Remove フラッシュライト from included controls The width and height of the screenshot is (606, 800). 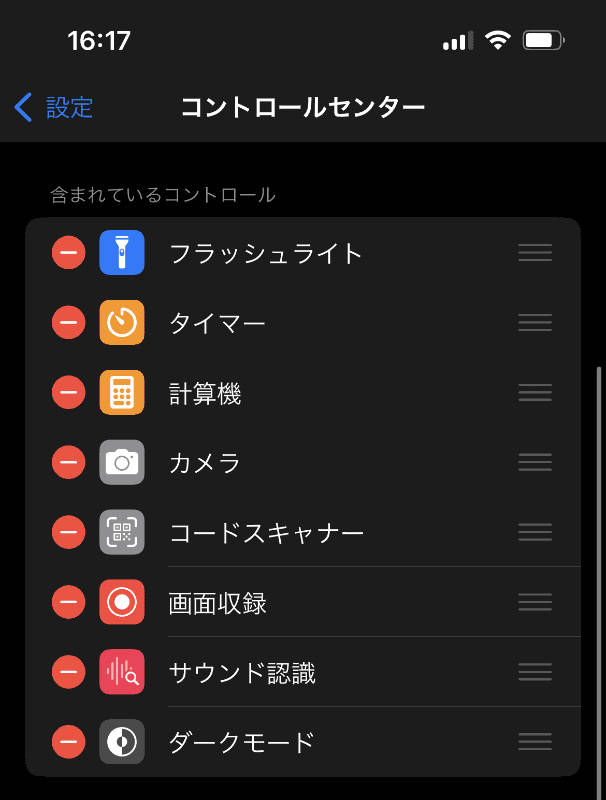69,253
